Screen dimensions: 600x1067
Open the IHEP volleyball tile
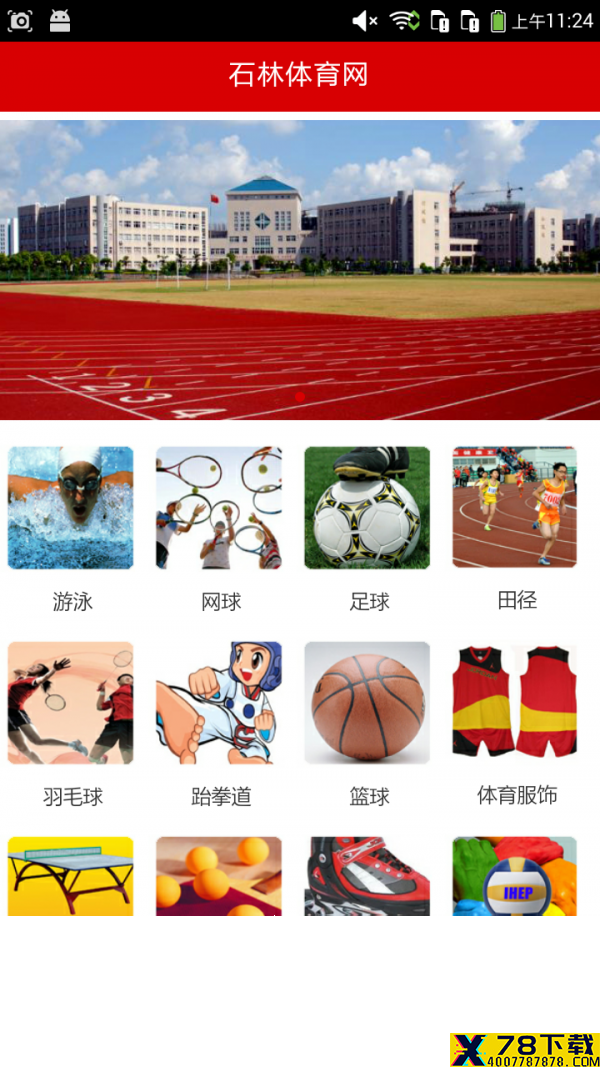click(x=515, y=876)
